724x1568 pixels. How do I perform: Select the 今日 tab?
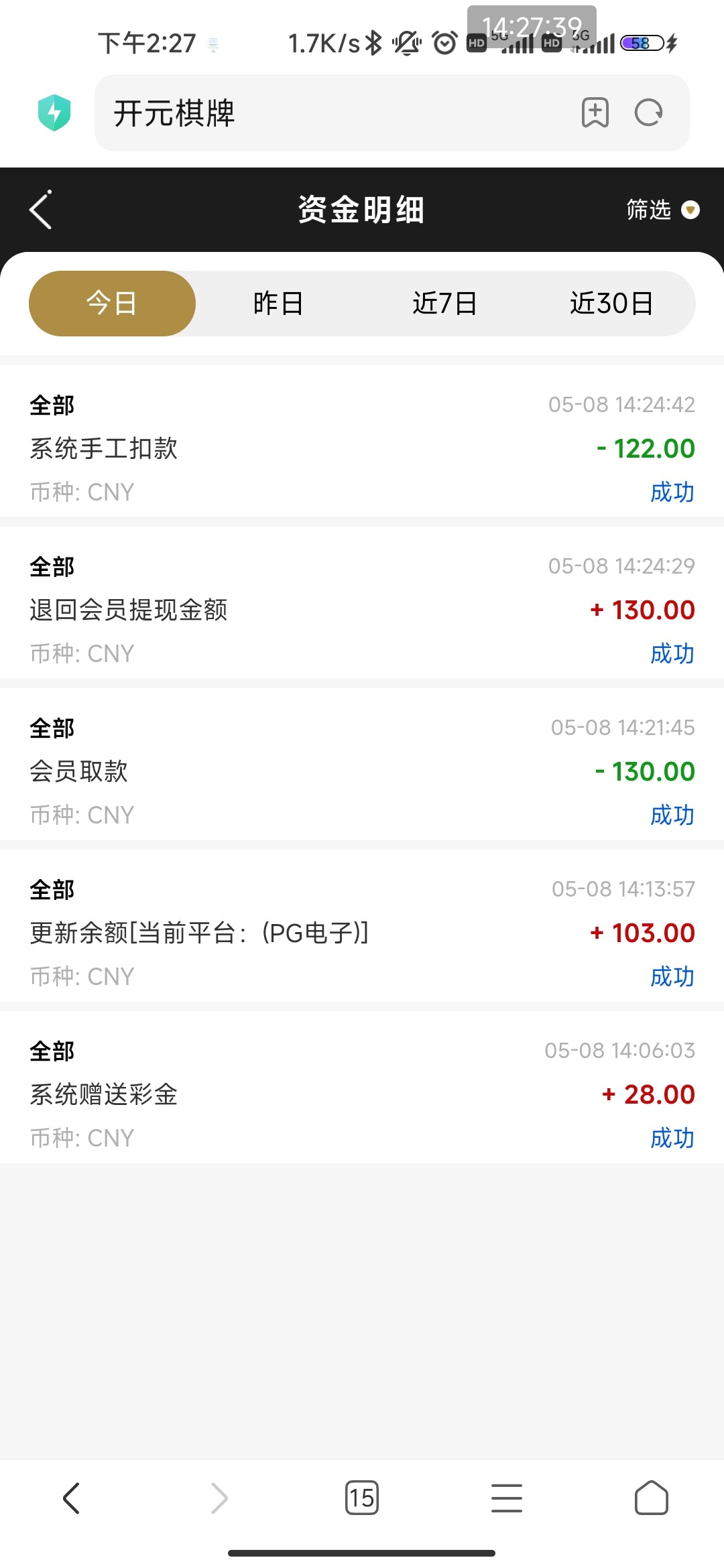(x=112, y=304)
